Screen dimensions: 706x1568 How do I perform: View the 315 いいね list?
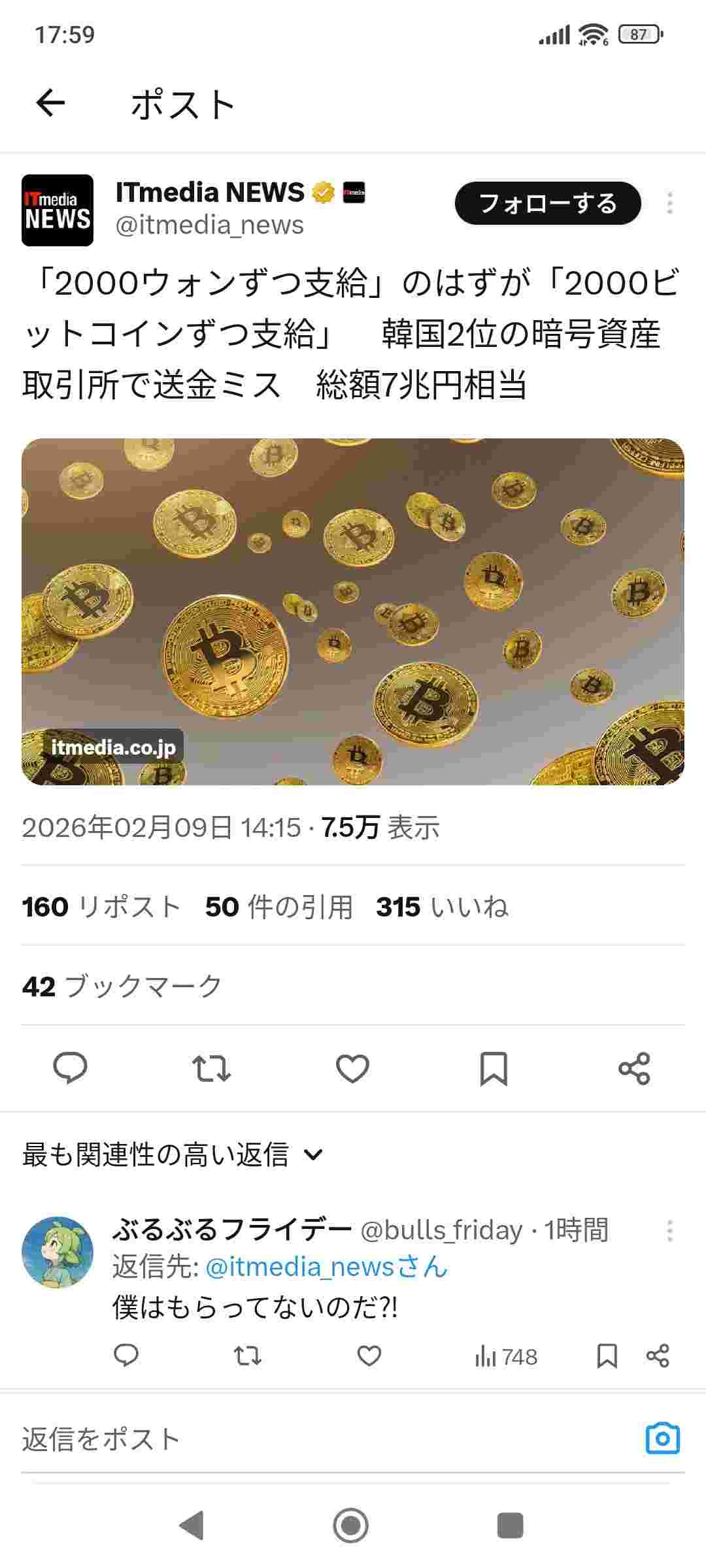pos(442,907)
